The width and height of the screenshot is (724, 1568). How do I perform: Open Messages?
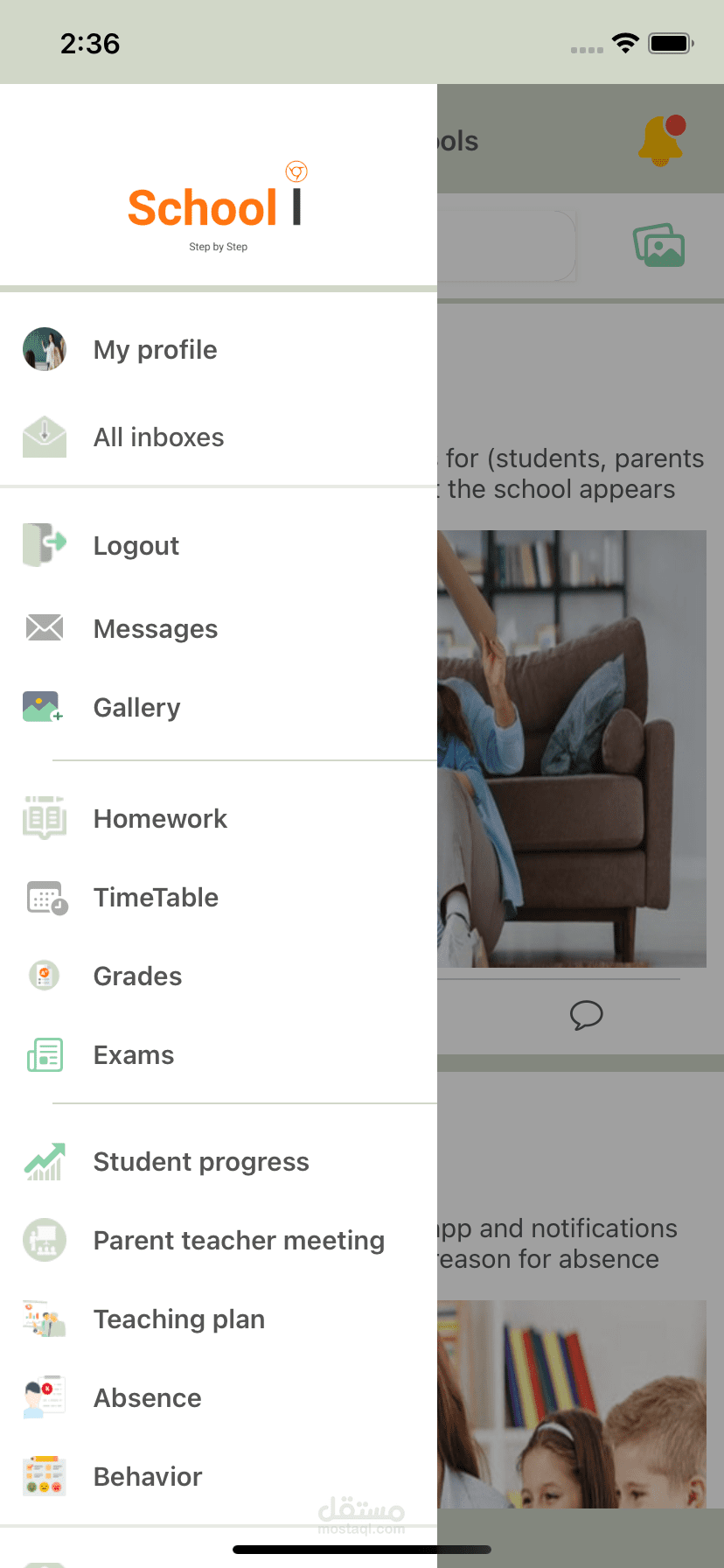click(155, 629)
